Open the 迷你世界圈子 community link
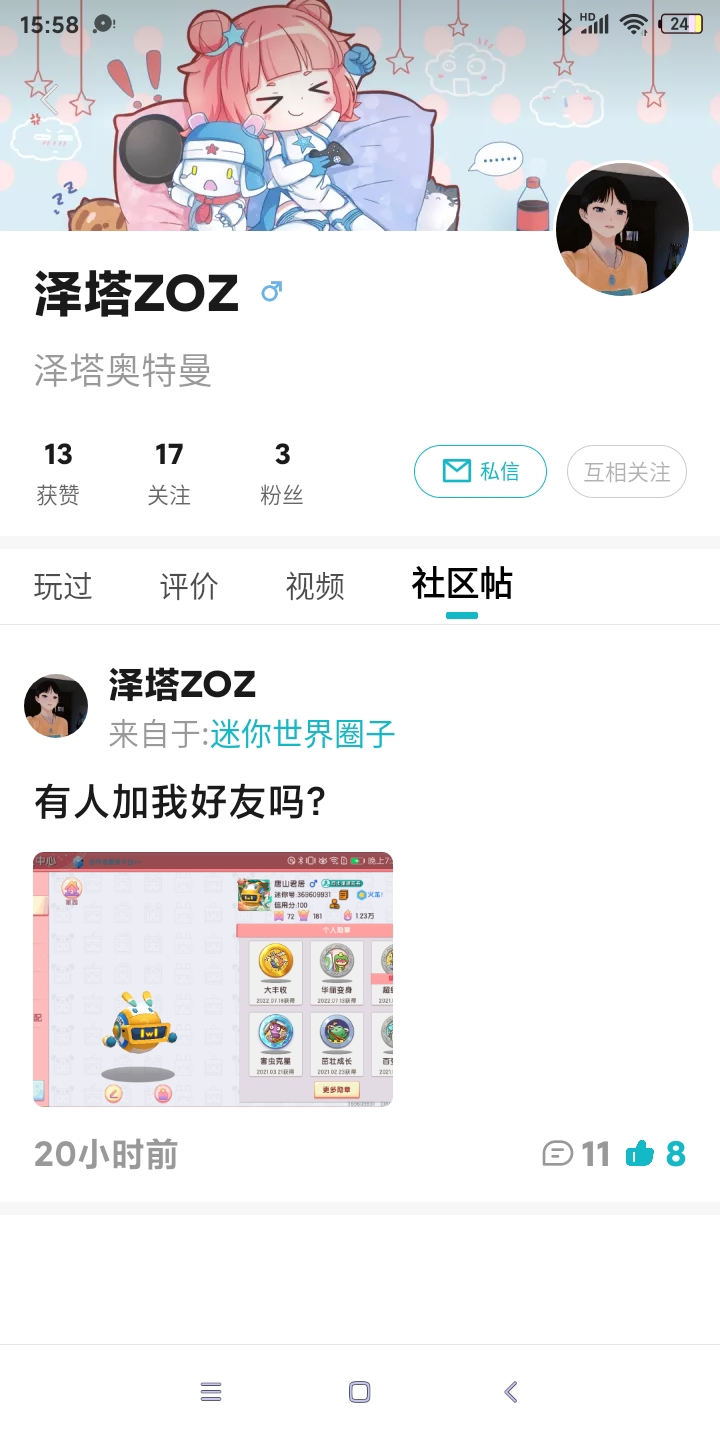 (x=303, y=735)
